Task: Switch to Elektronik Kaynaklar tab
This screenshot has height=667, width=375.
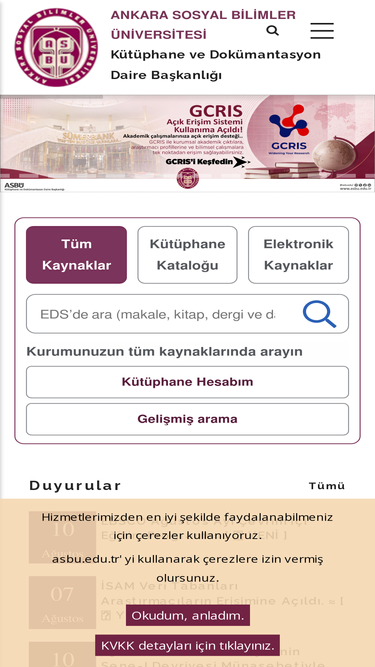Action: click(298, 255)
